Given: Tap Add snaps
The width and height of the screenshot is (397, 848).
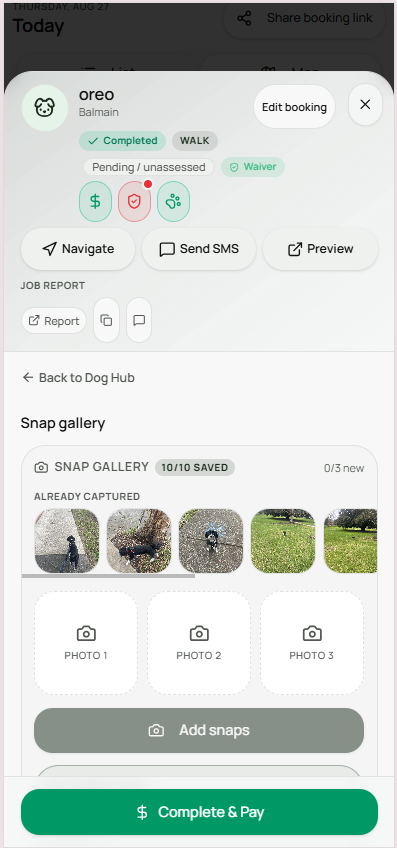Looking at the screenshot, I should click(x=199, y=730).
